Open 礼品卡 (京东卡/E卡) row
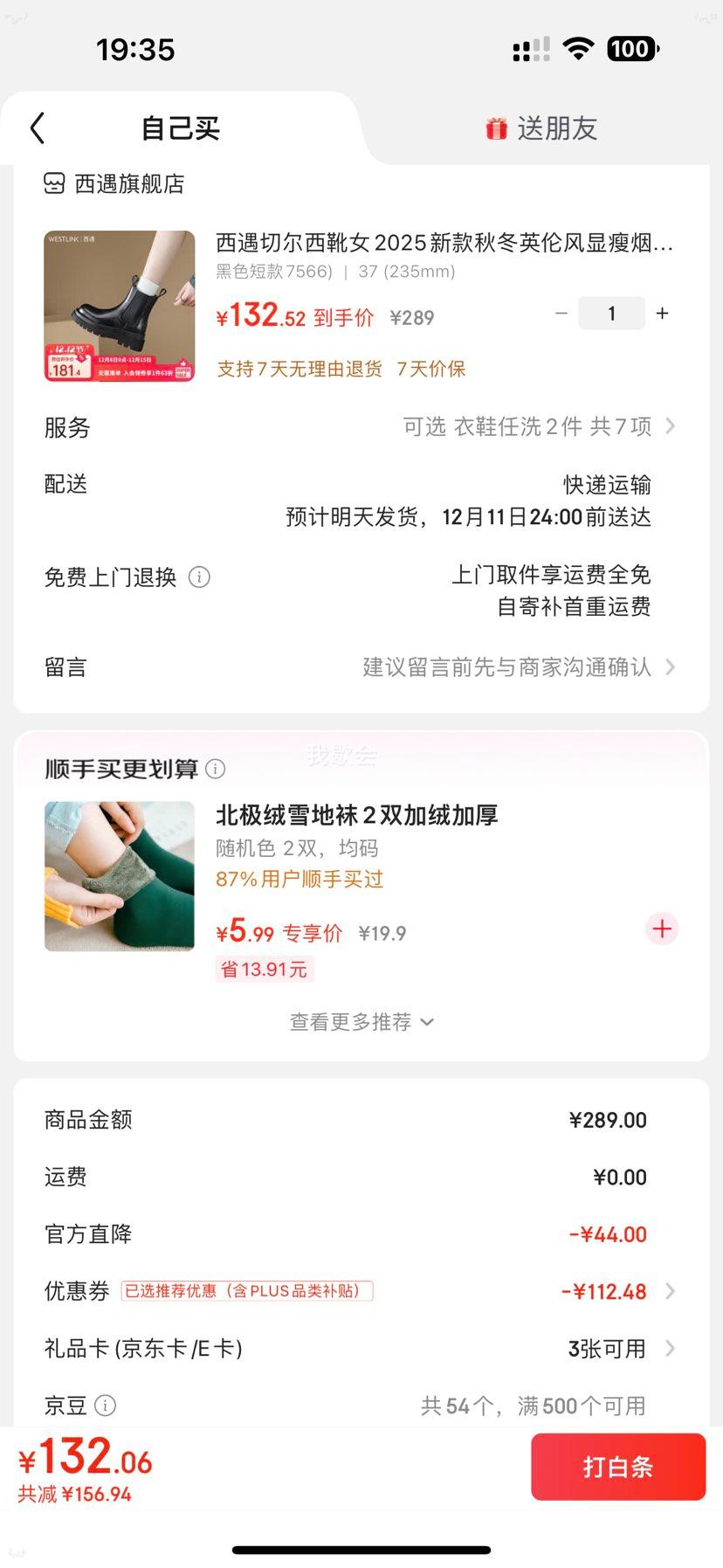Viewport: 723px width, 1568px height. pyautogui.click(x=361, y=1349)
